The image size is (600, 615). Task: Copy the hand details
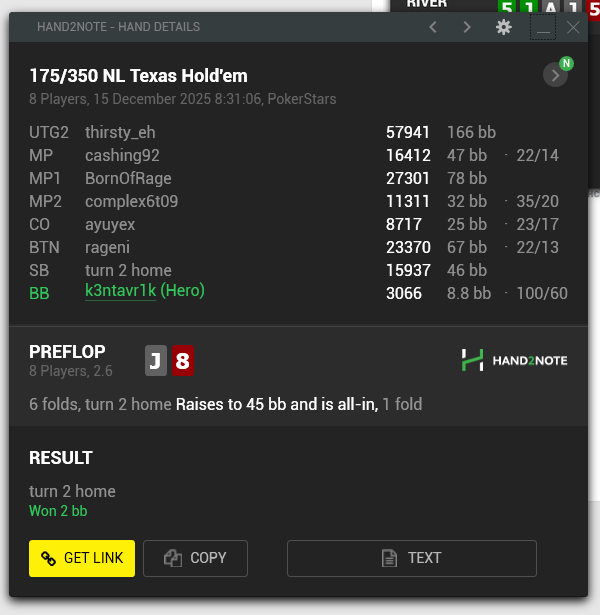coord(195,558)
